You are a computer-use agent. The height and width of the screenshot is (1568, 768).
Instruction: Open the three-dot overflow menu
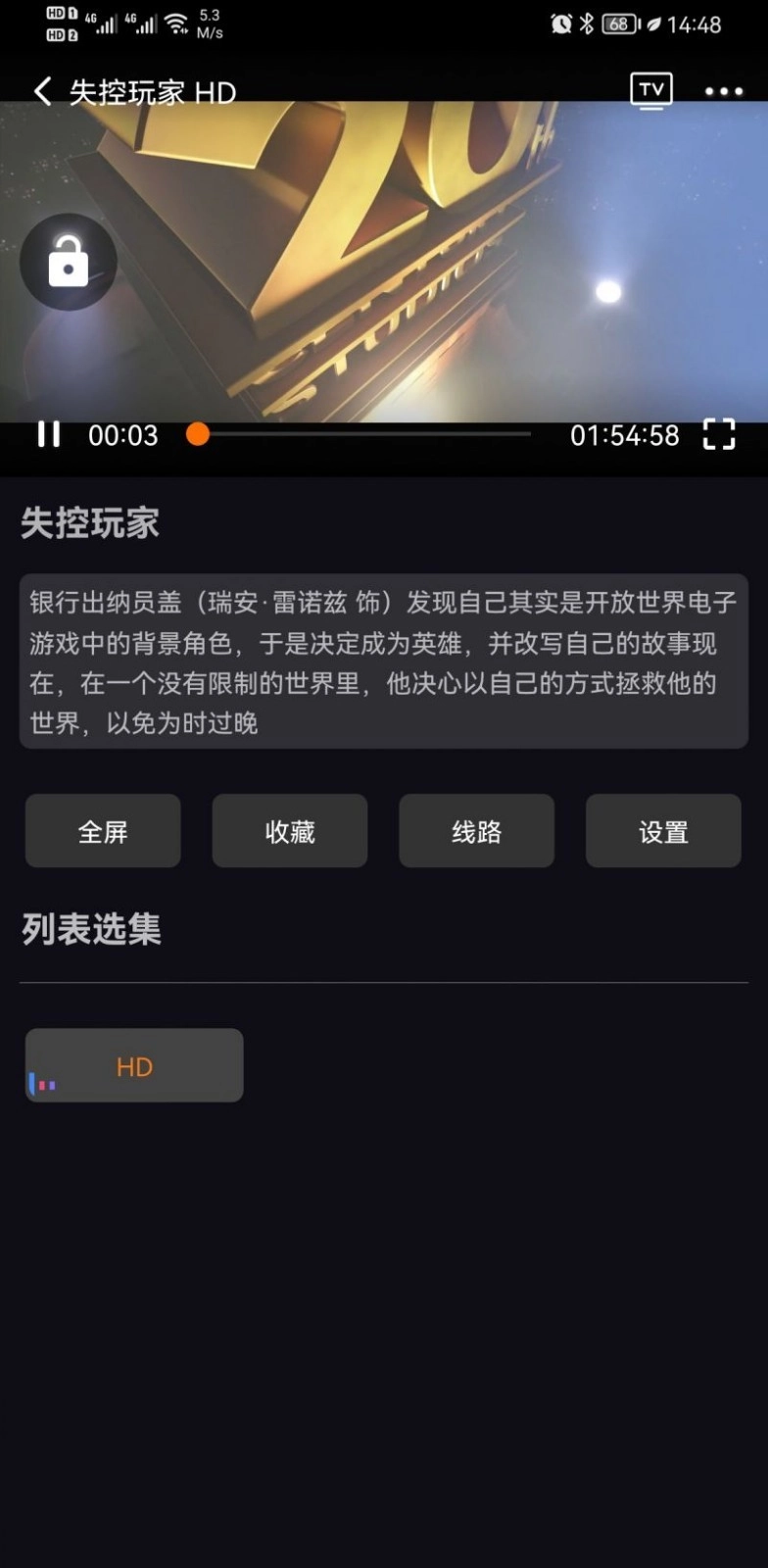[x=722, y=91]
